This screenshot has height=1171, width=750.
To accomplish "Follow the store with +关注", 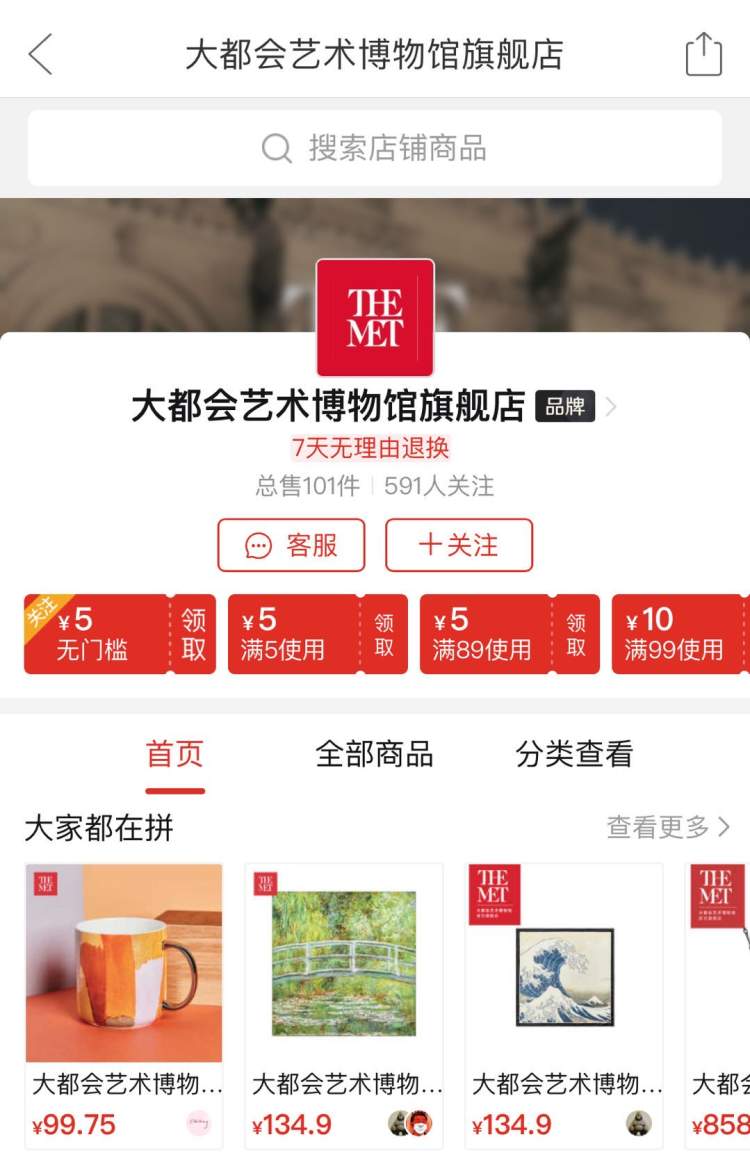I will [x=459, y=545].
